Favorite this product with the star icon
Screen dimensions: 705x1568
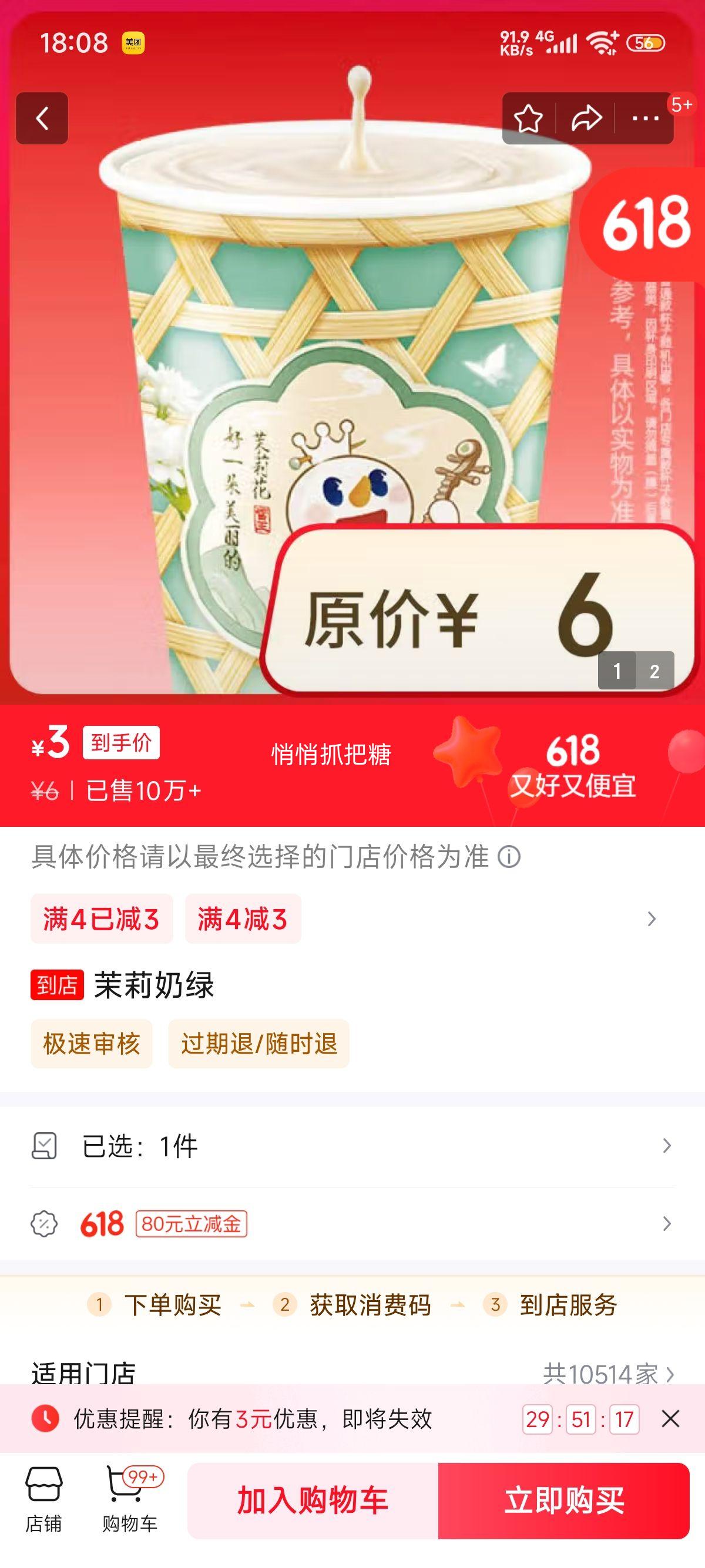click(x=528, y=119)
